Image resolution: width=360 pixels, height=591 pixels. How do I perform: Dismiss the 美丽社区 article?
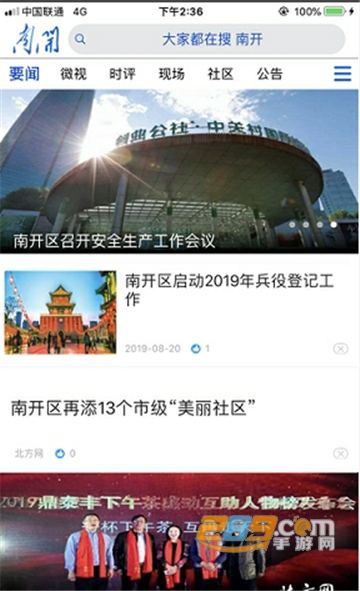point(340,453)
